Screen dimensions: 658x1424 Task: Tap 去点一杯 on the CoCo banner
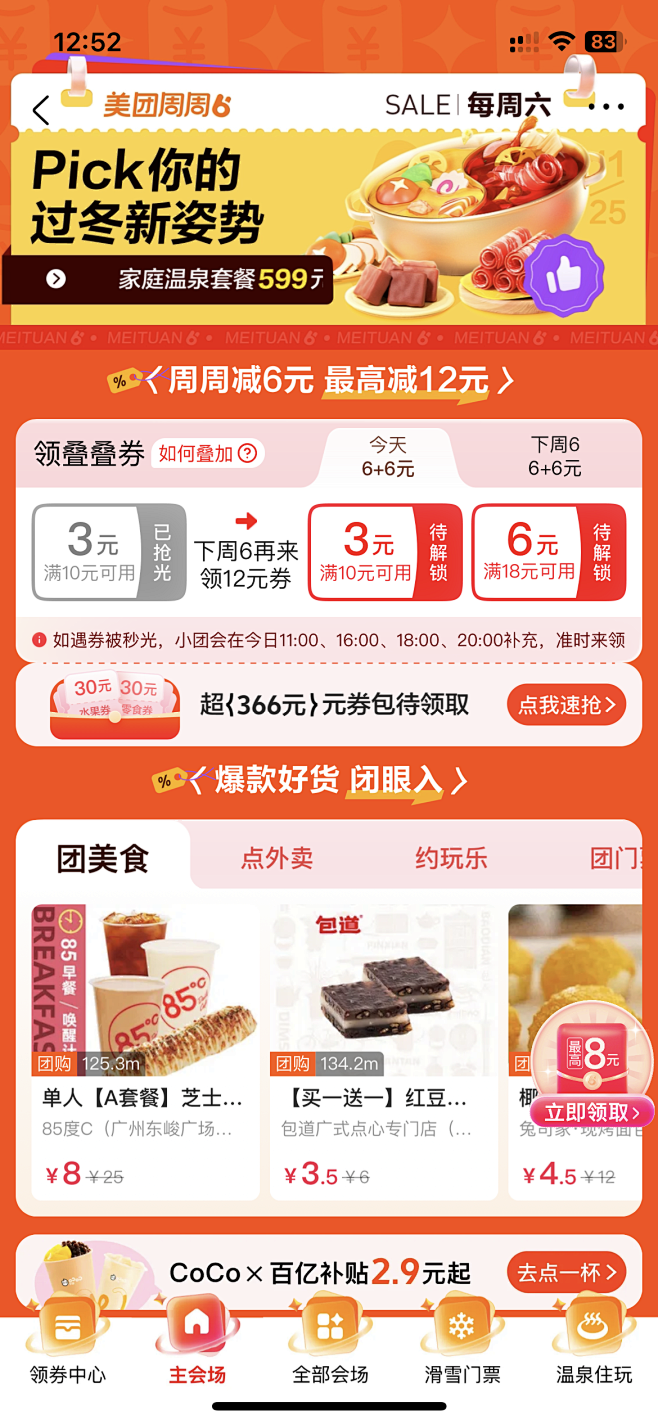click(x=566, y=1273)
